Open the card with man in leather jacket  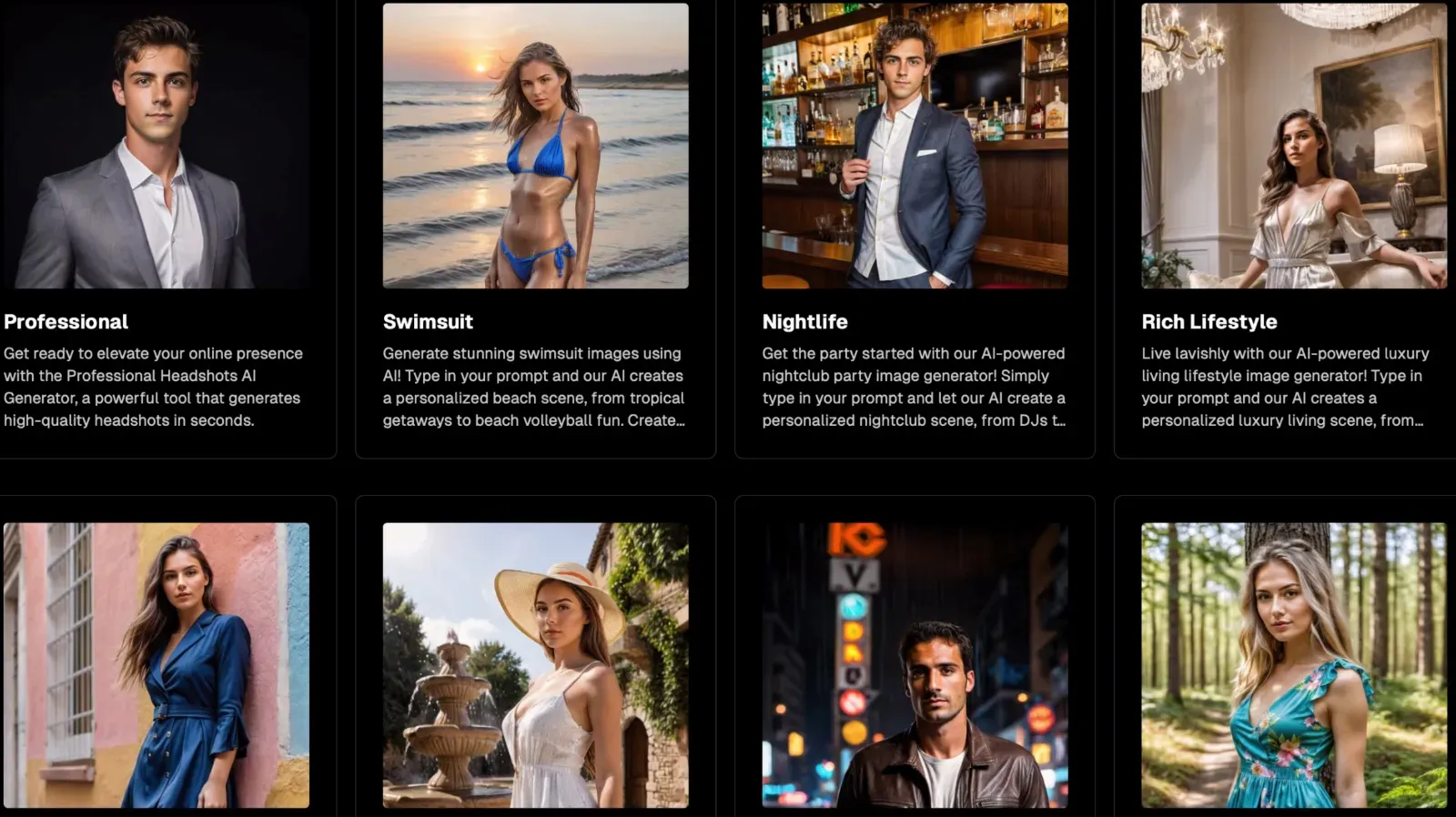tap(915, 664)
